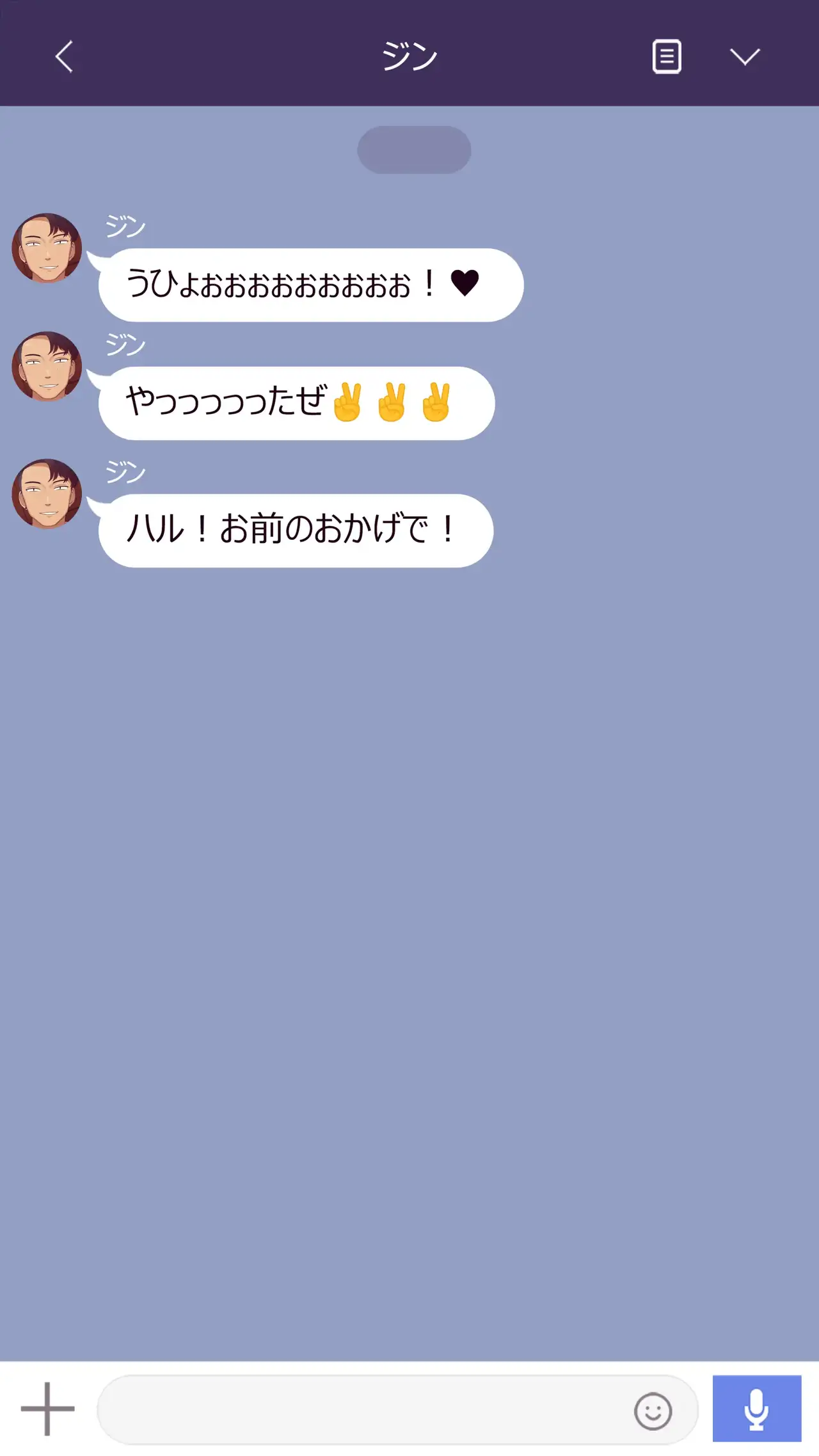The width and height of the screenshot is (819, 1456).
Task: Tap the microphone voice button
Action: 757,1409
